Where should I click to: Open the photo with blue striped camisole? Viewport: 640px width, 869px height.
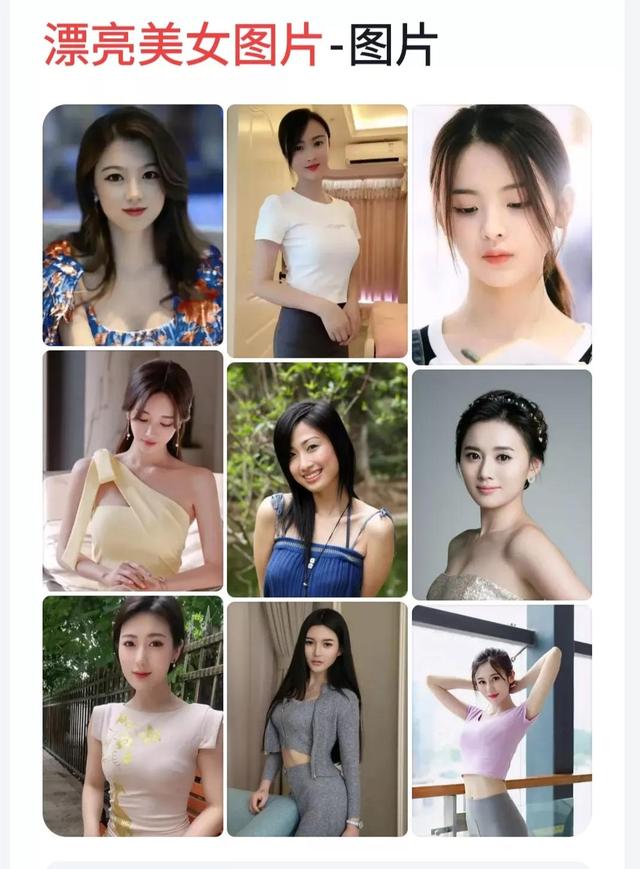pyautogui.click(x=317, y=480)
